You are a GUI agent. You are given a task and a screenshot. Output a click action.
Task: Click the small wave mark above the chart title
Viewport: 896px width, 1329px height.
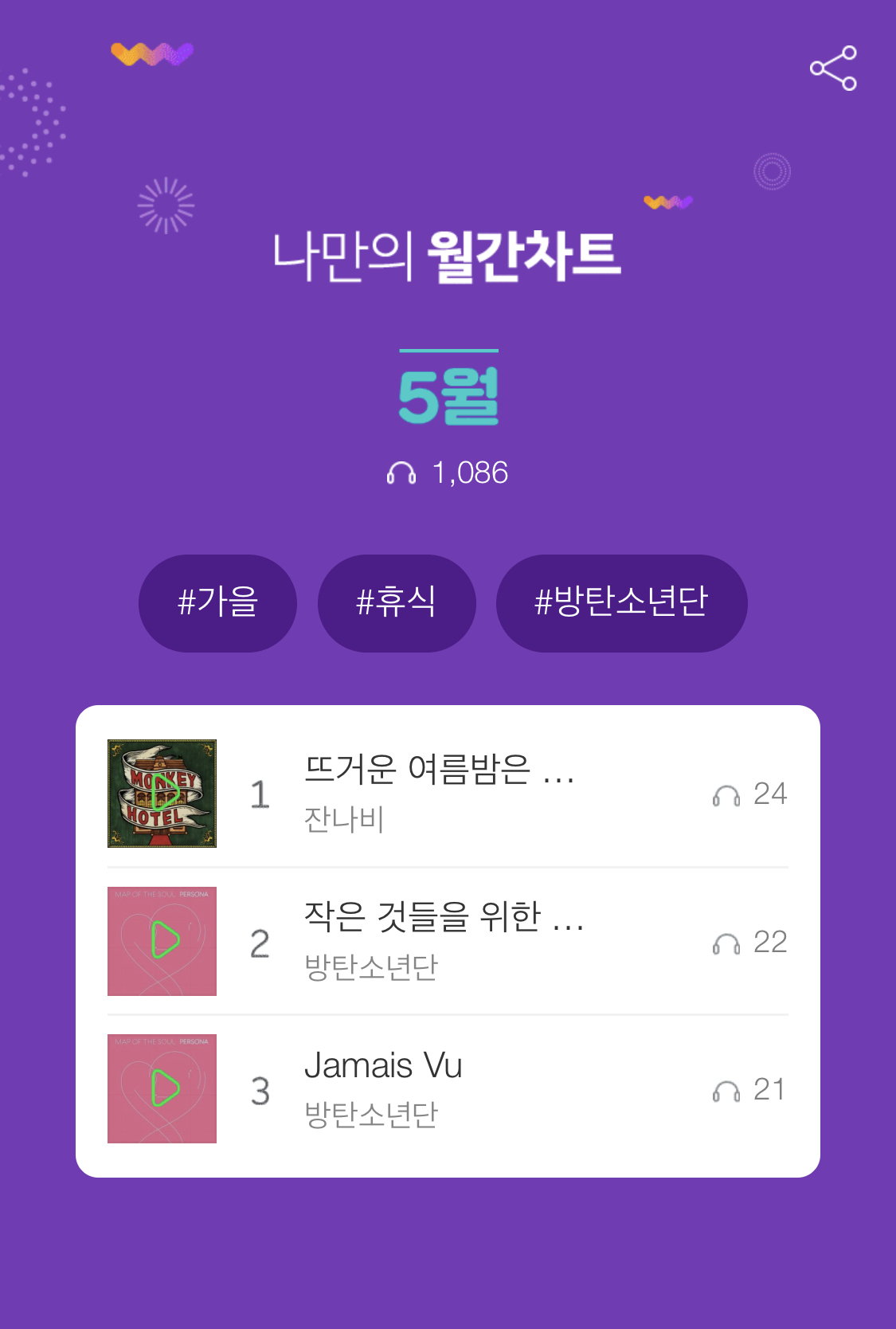click(x=667, y=203)
